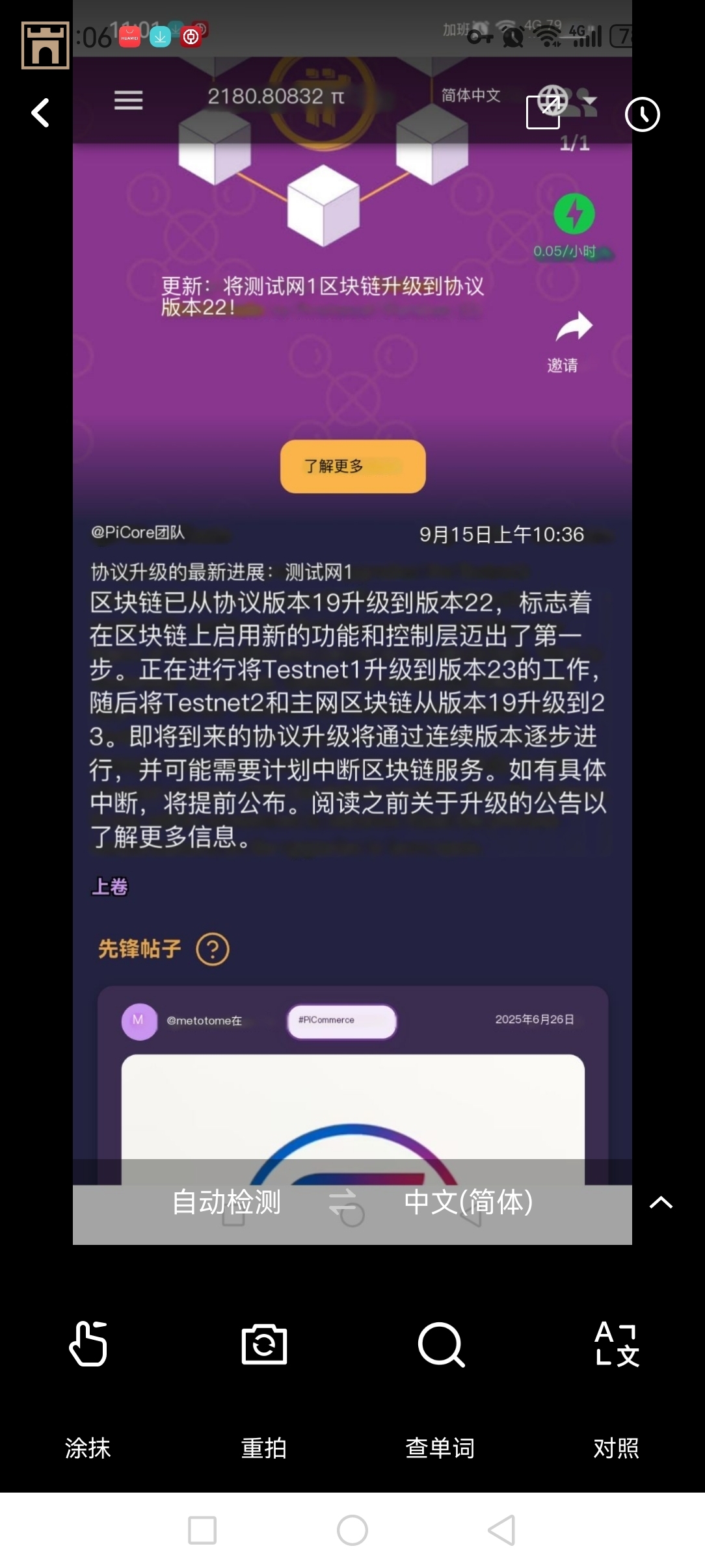Swap the source and target languages
Screen dimensions: 705x1568
342,1202
